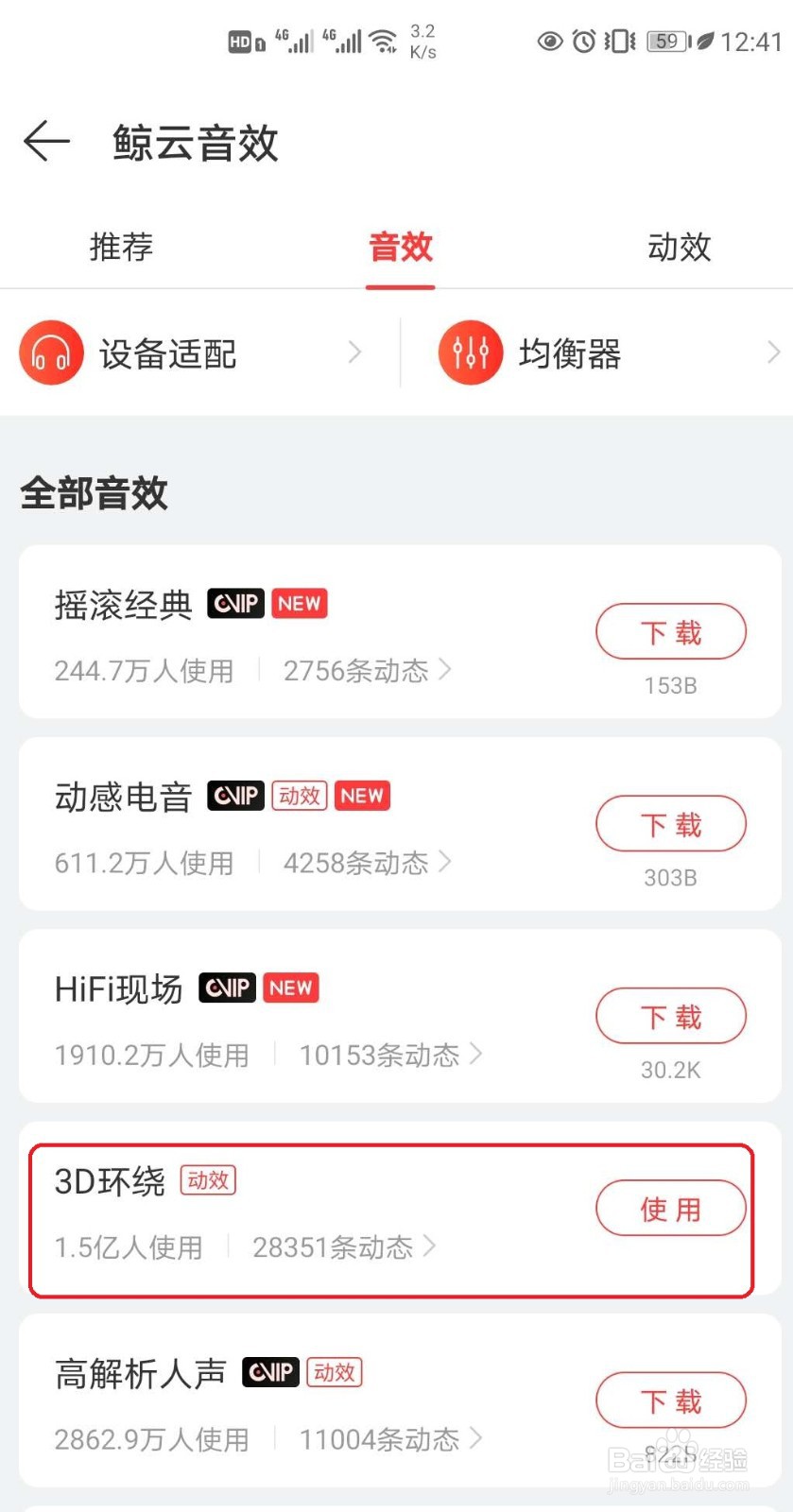Open the 均衡器 equalizer
Screen dimensions: 793x1512
(610, 353)
